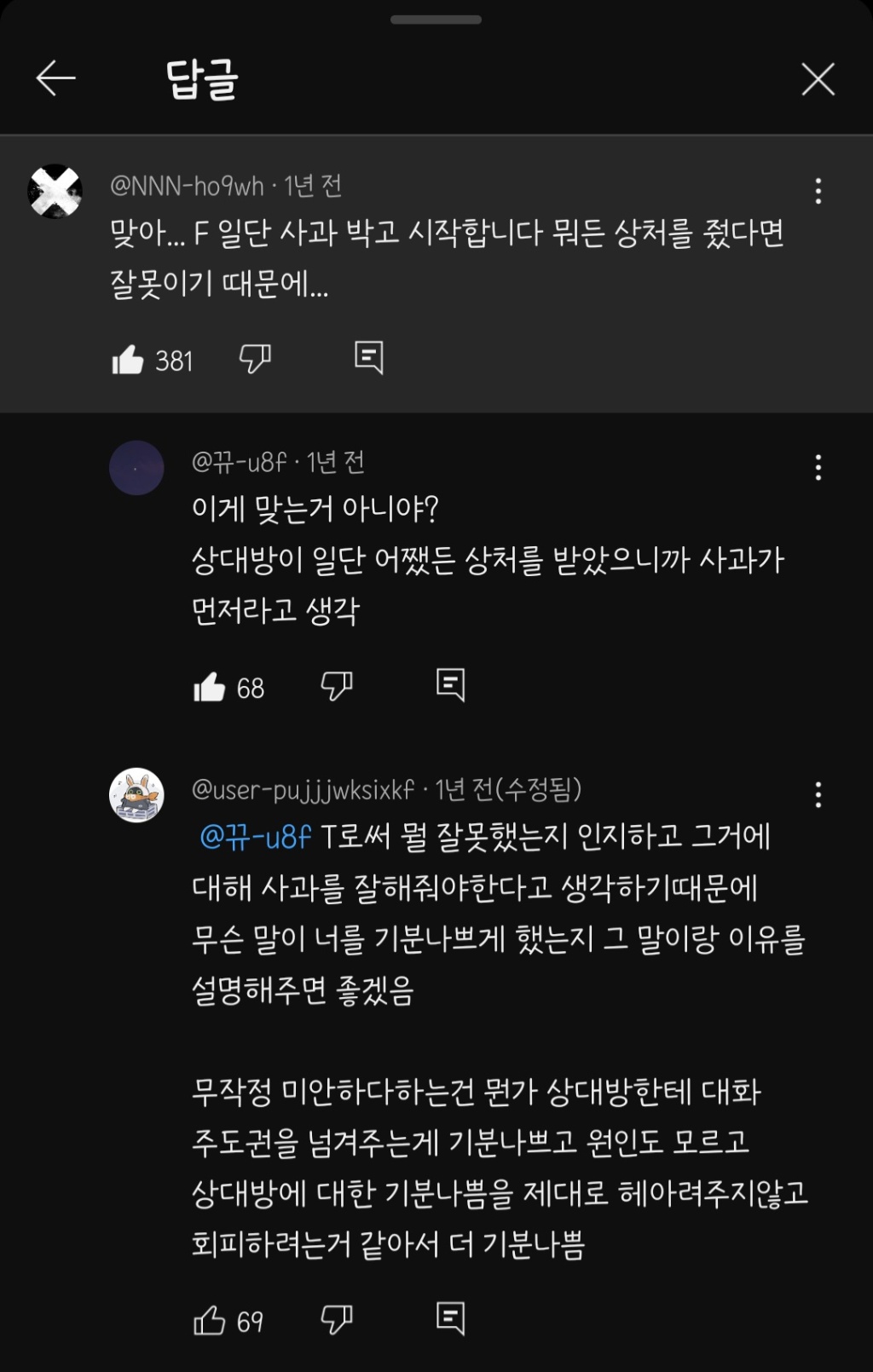The width and height of the screenshot is (873, 1372).
Task: Like @user-pujjjwksixkf's reply with 69 likes
Action: point(210,1321)
